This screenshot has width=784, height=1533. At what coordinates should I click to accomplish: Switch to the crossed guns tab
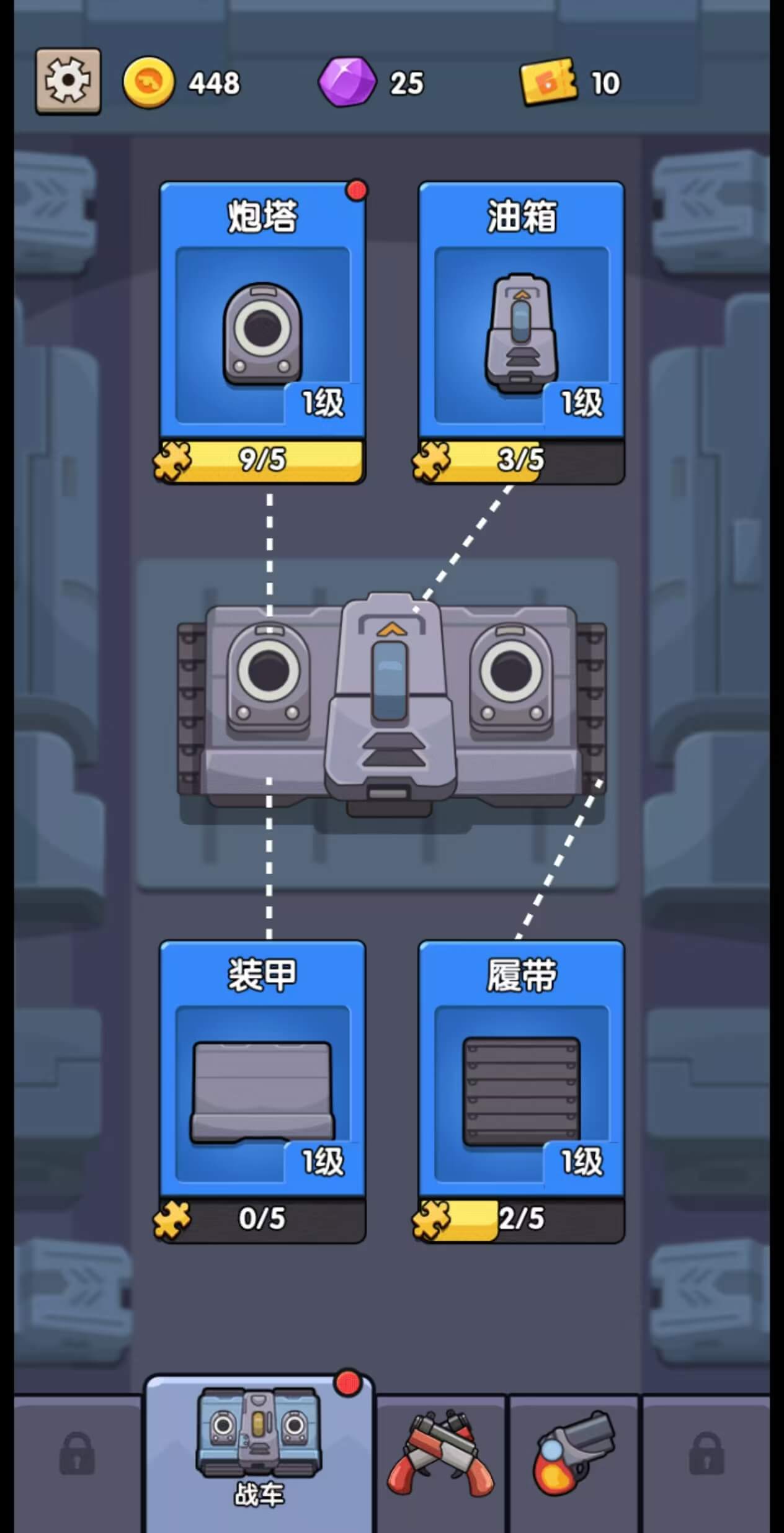[x=441, y=1455]
